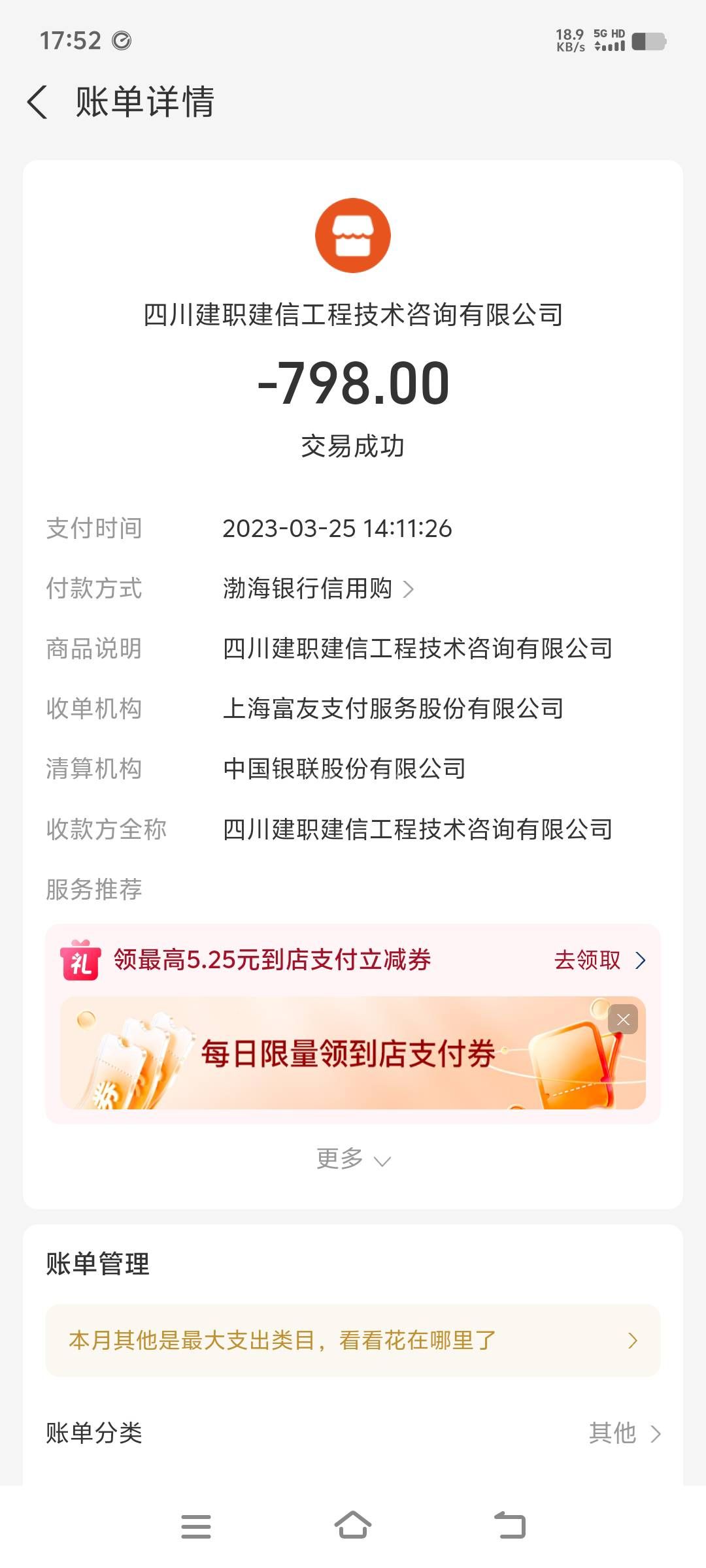
Task: Tap 去领取 to claim the coupon
Action: click(x=598, y=960)
